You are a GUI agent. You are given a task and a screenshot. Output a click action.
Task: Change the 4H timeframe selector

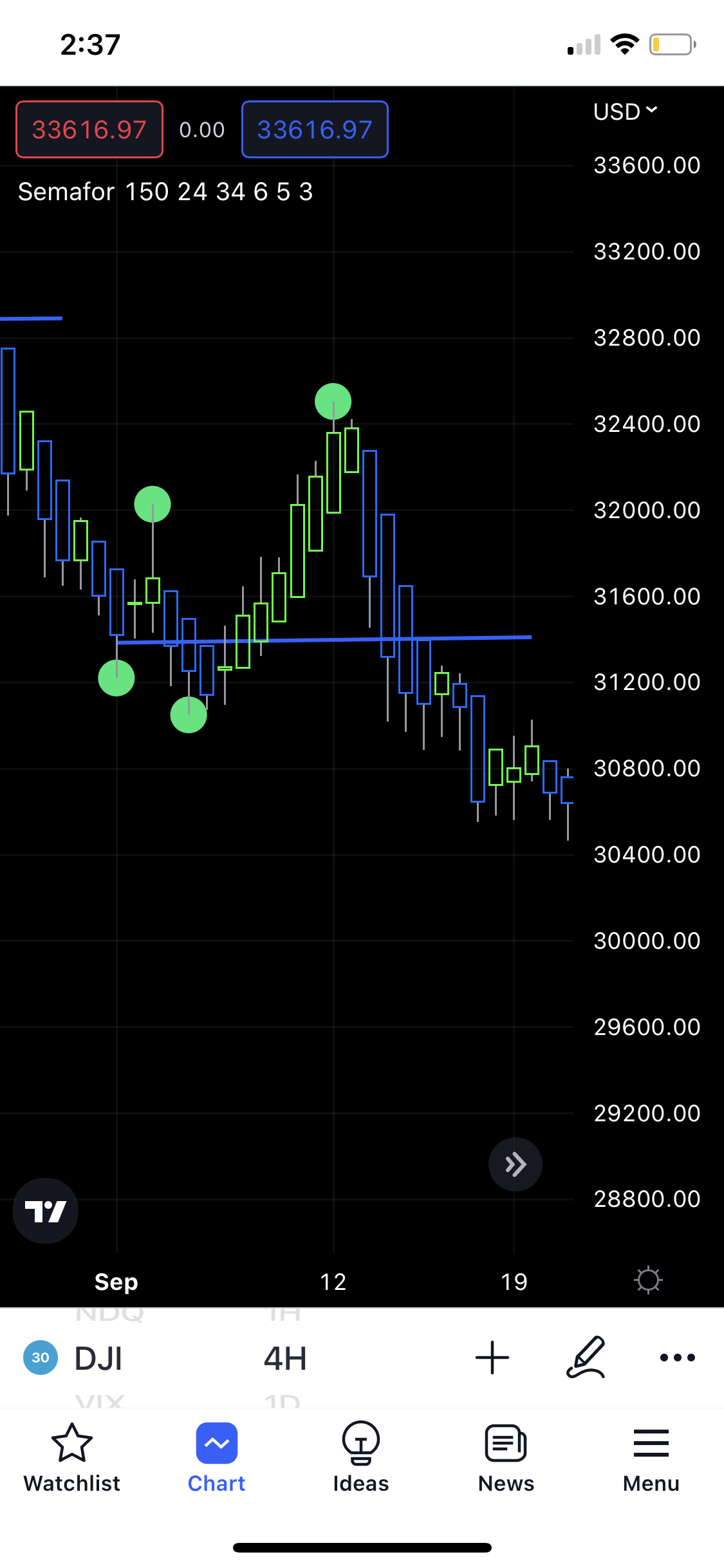click(x=285, y=1358)
